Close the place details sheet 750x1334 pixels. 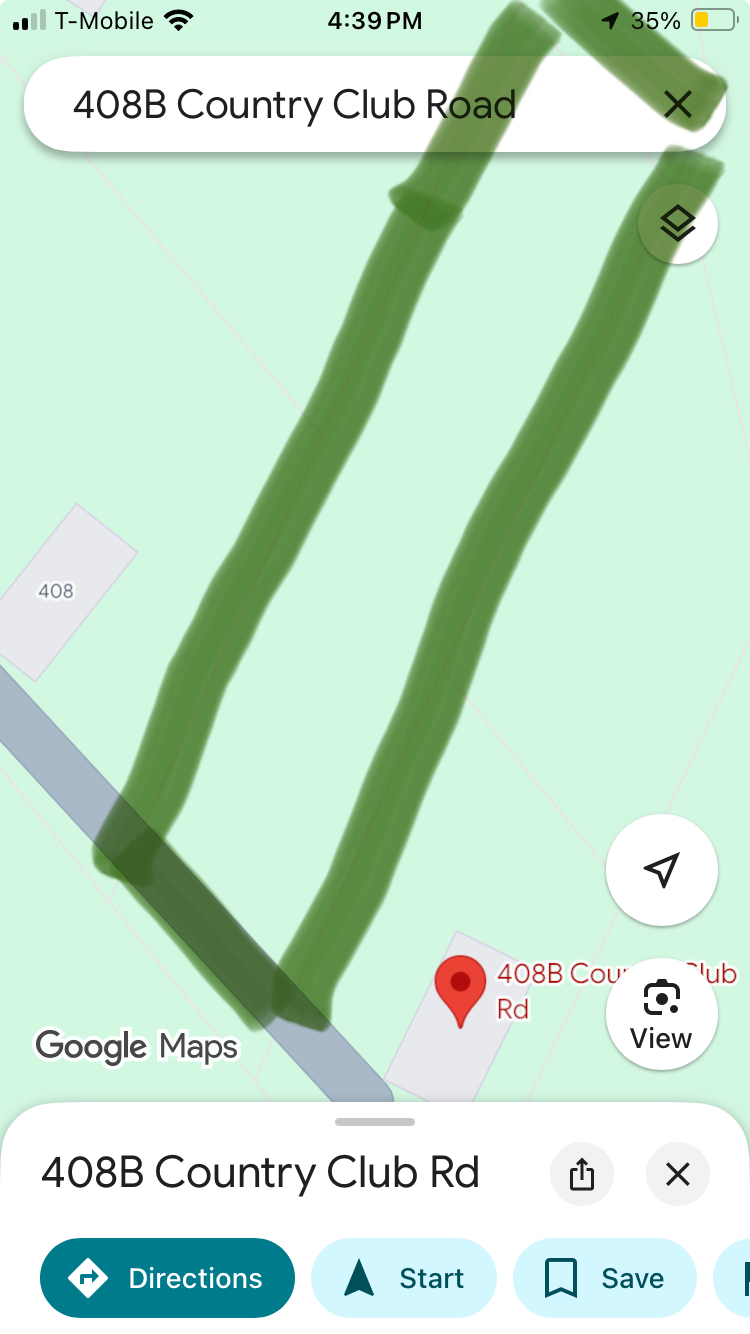point(677,1174)
